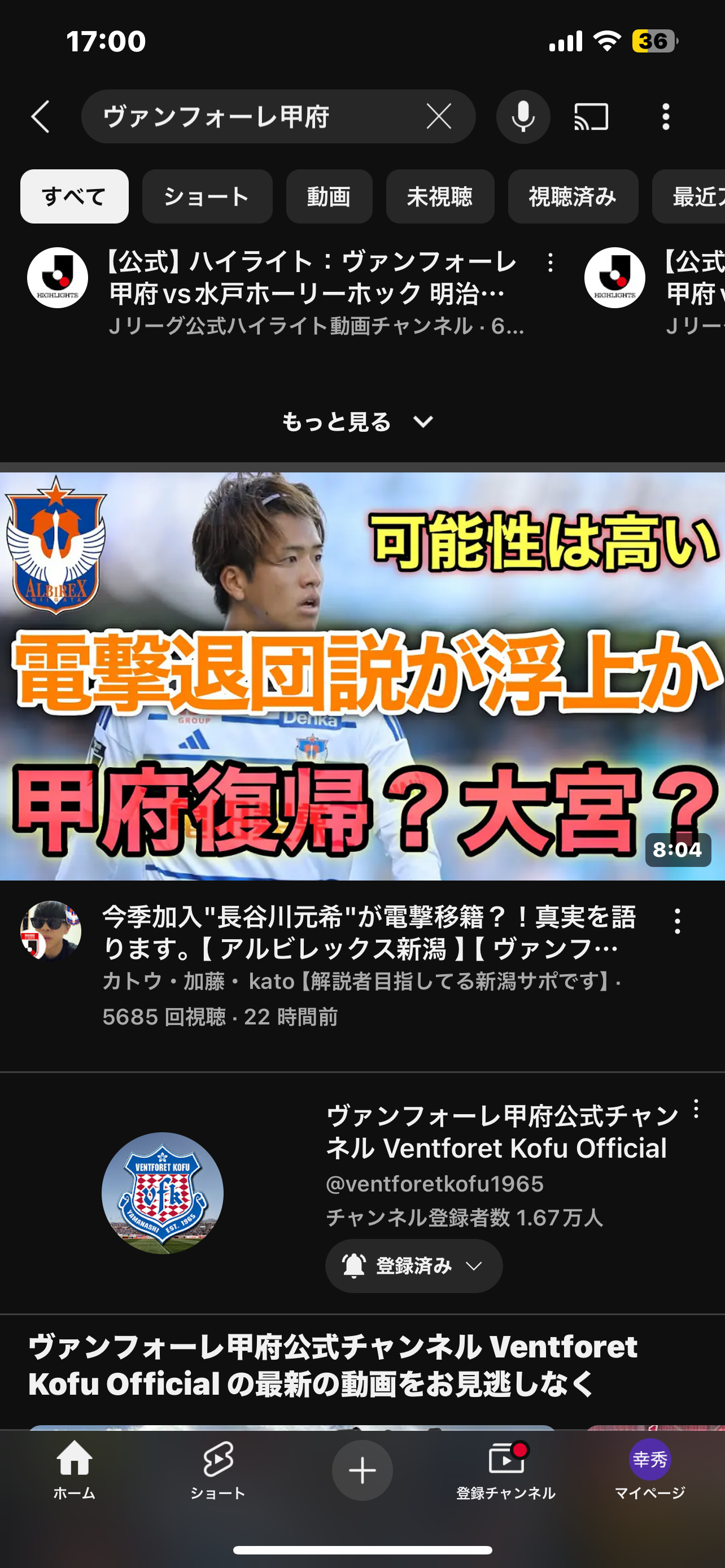Open カトウ・加藤 channel avatar
Screen dimensions: 725x1568
(51, 931)
